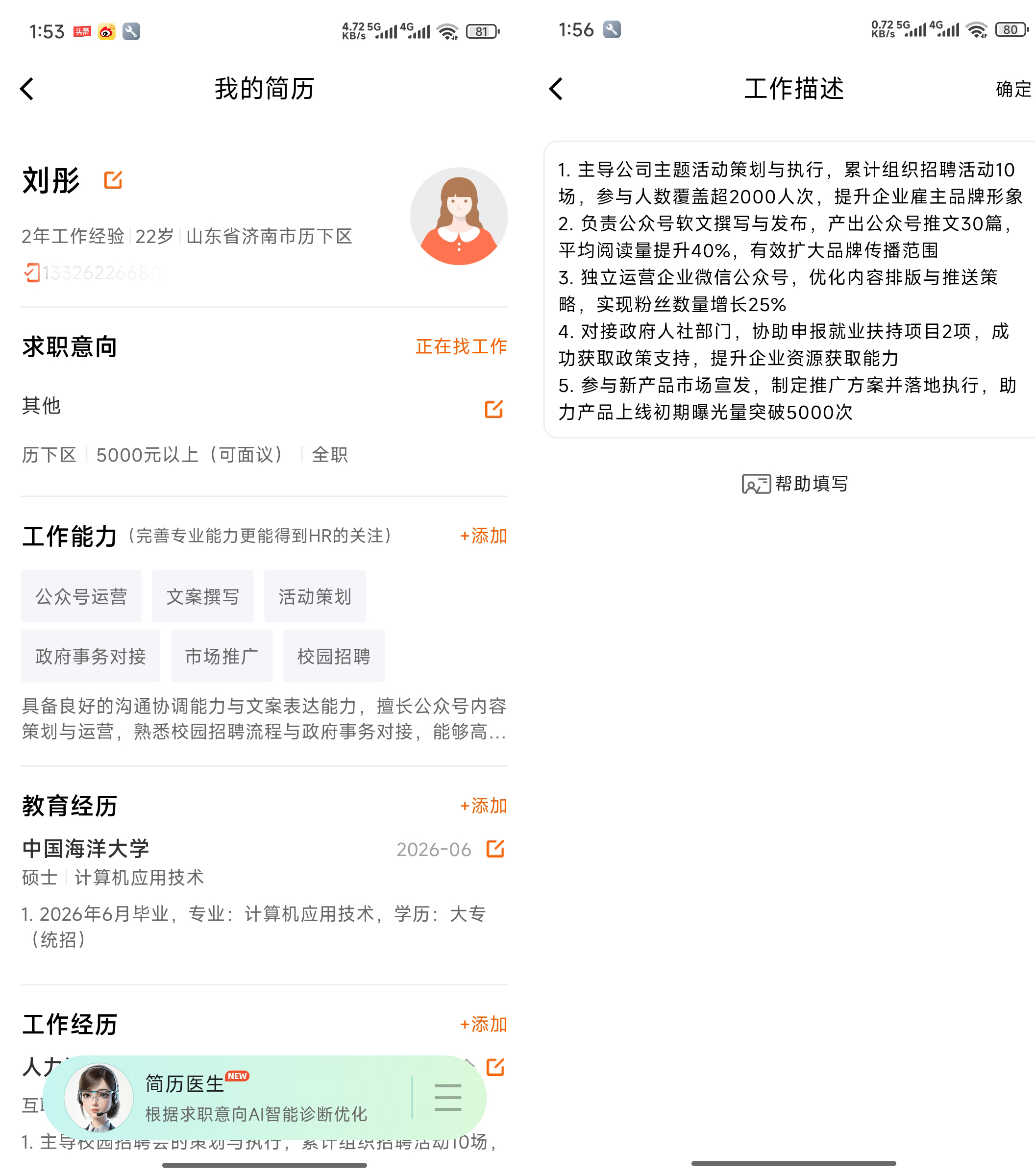This screenshot has width=1035, height=1176.
Task: Add a new 工作经历 entry
Action: [483, 1024]
